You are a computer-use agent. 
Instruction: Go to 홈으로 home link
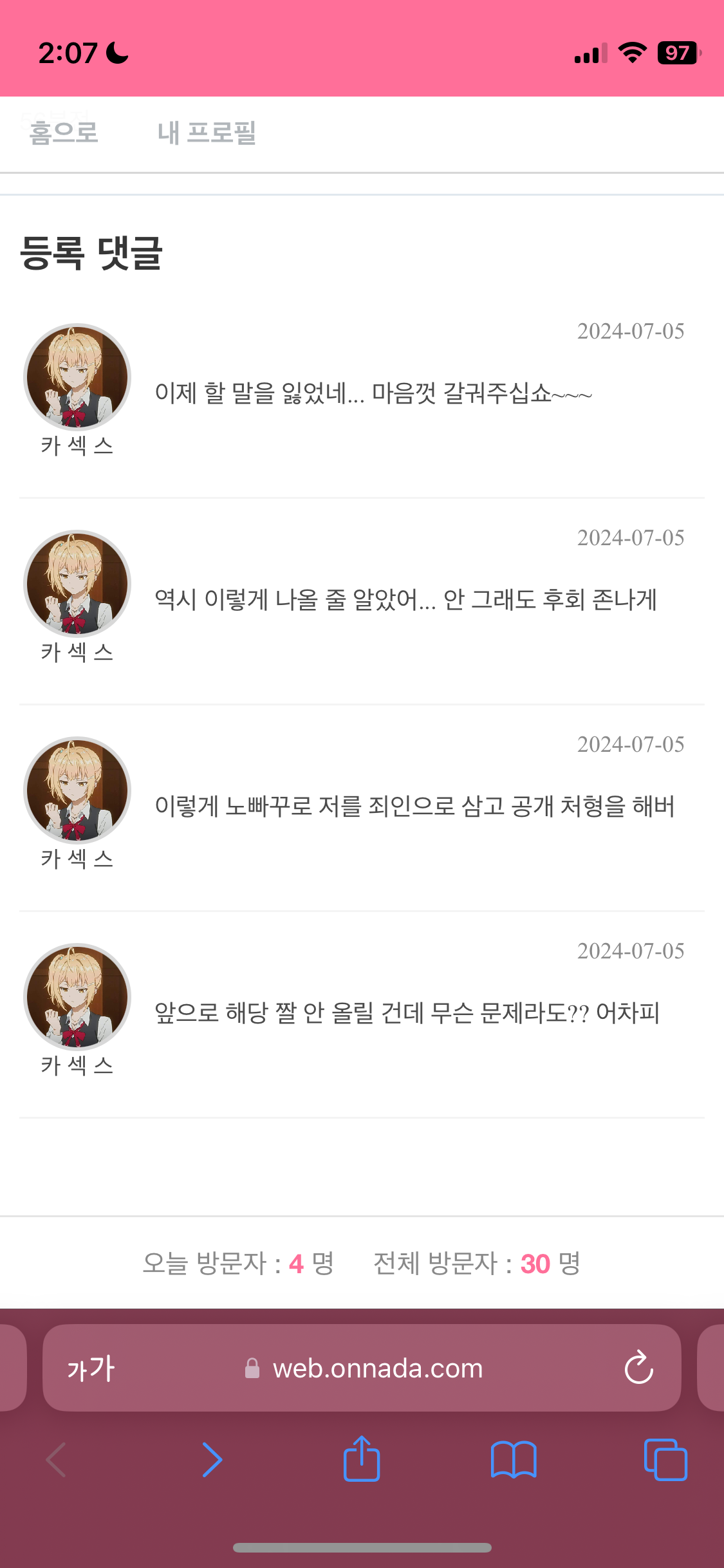[64, 133]
